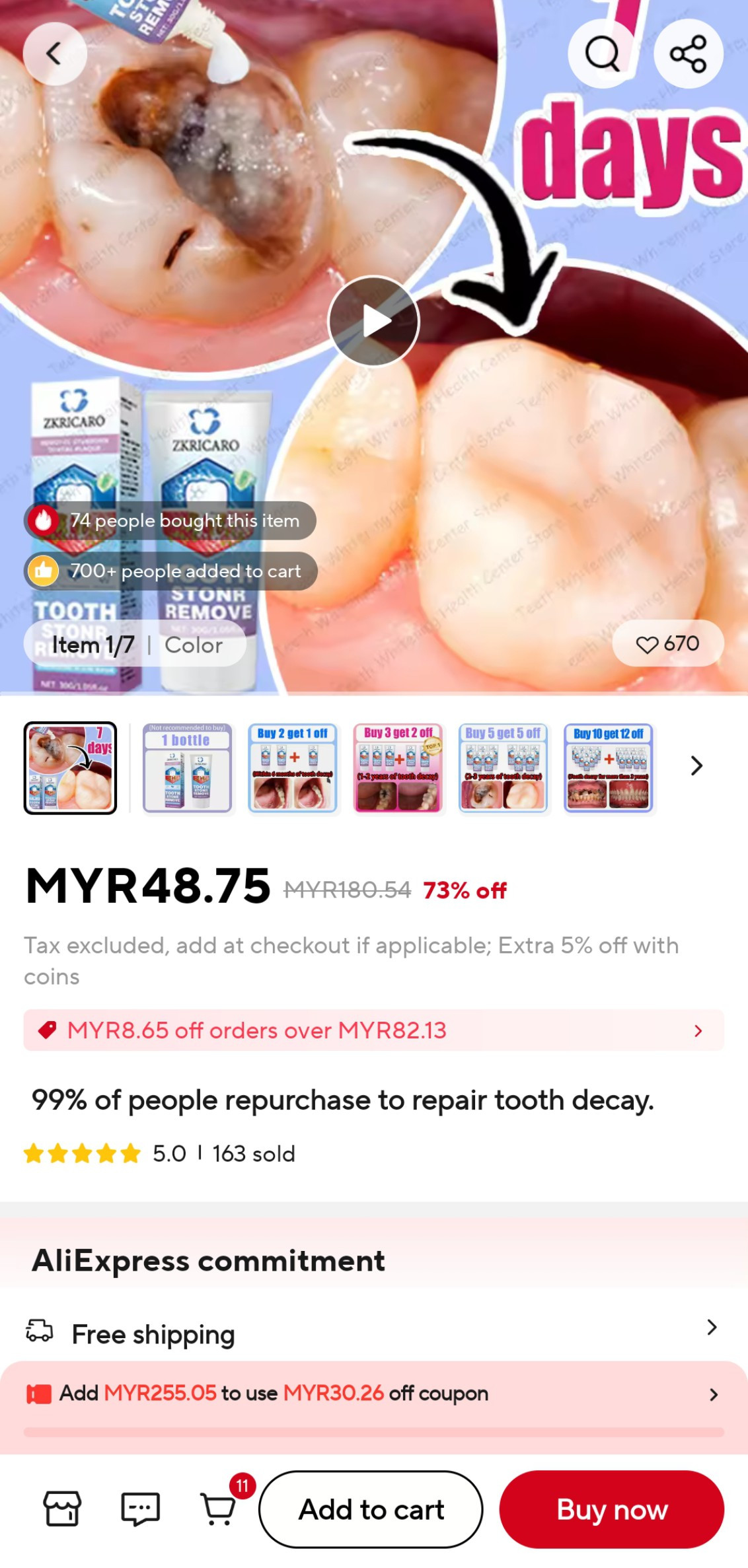Select the 1 bottle option thumbnail

(188, 768)
